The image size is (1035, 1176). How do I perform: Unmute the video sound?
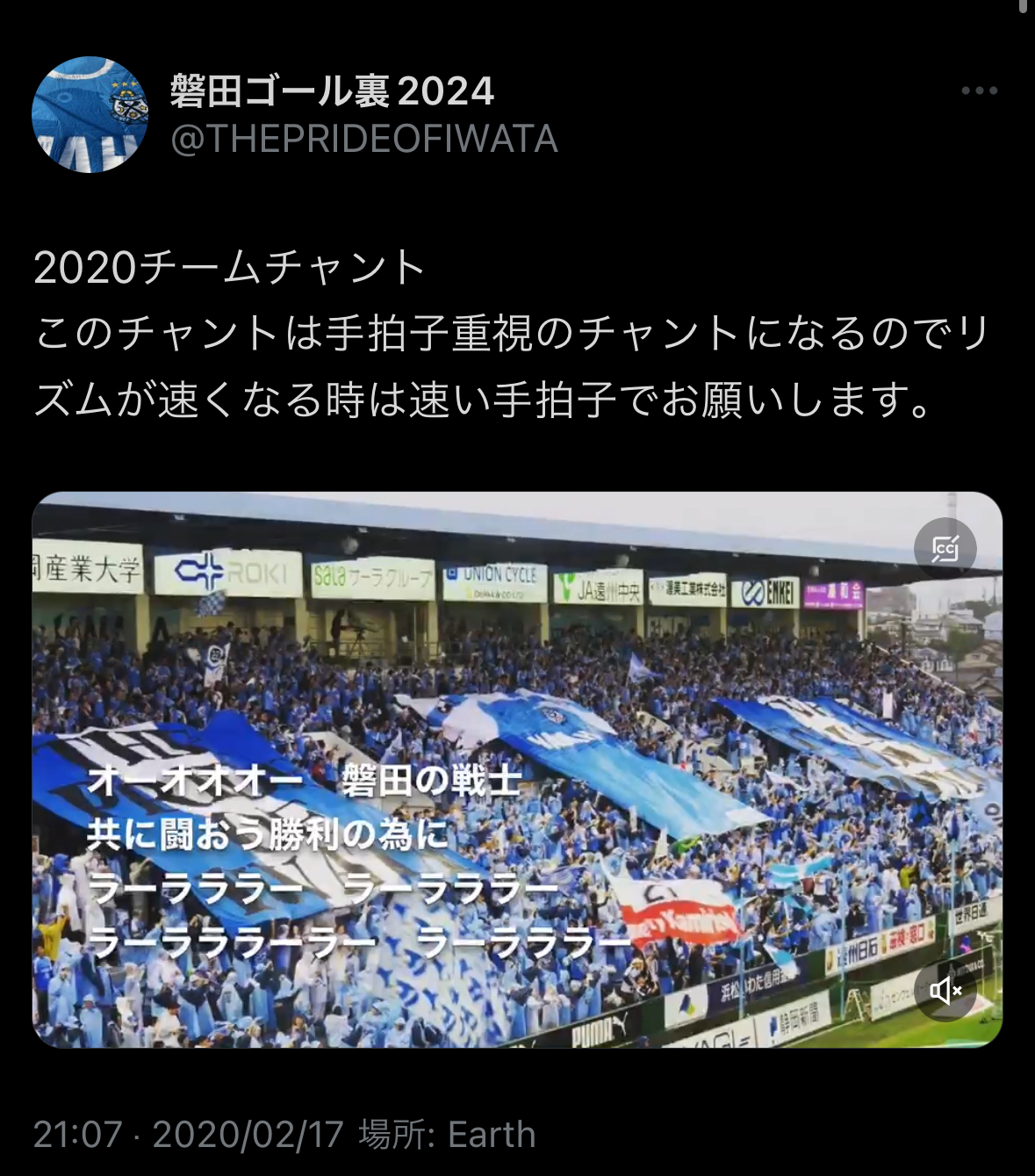click(945, 992)
